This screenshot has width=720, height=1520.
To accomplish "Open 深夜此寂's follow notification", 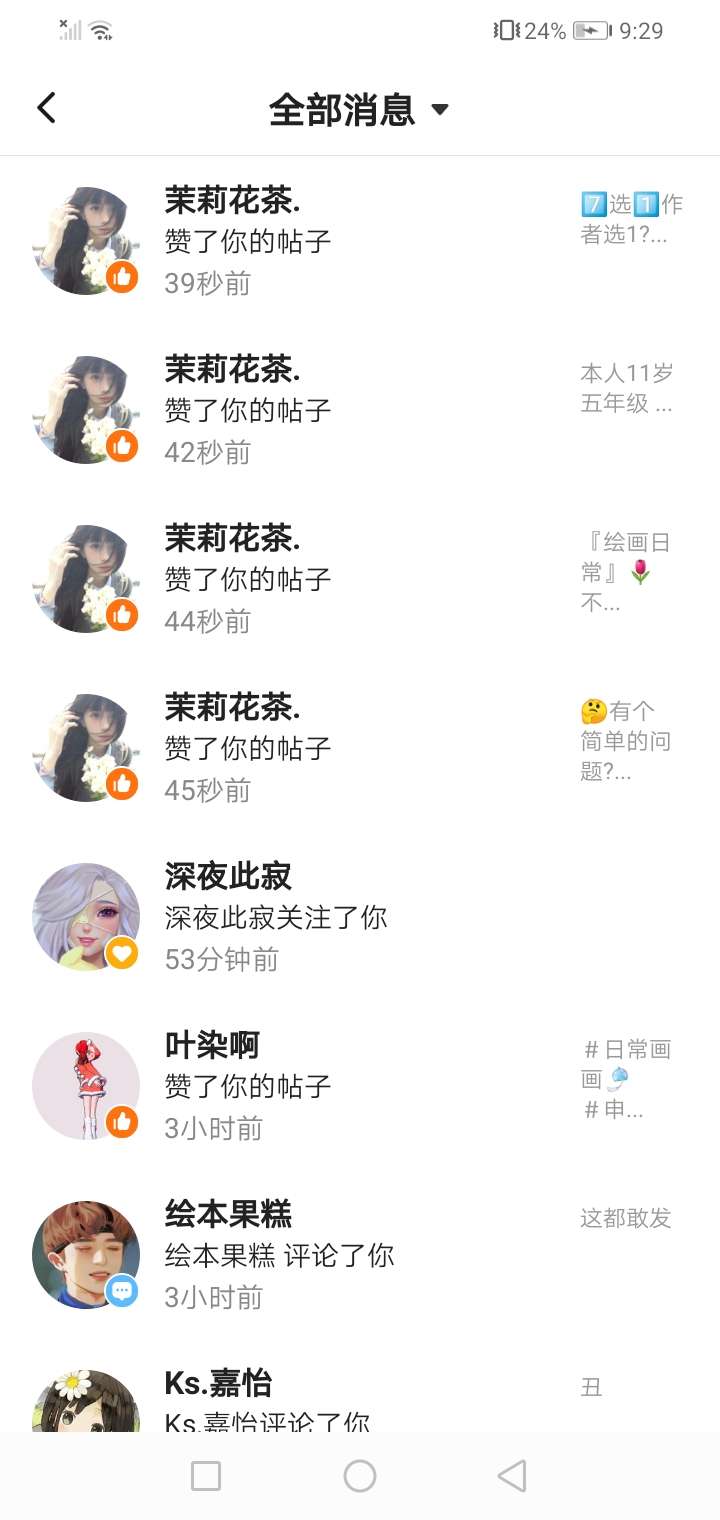I will pos(360,918).
